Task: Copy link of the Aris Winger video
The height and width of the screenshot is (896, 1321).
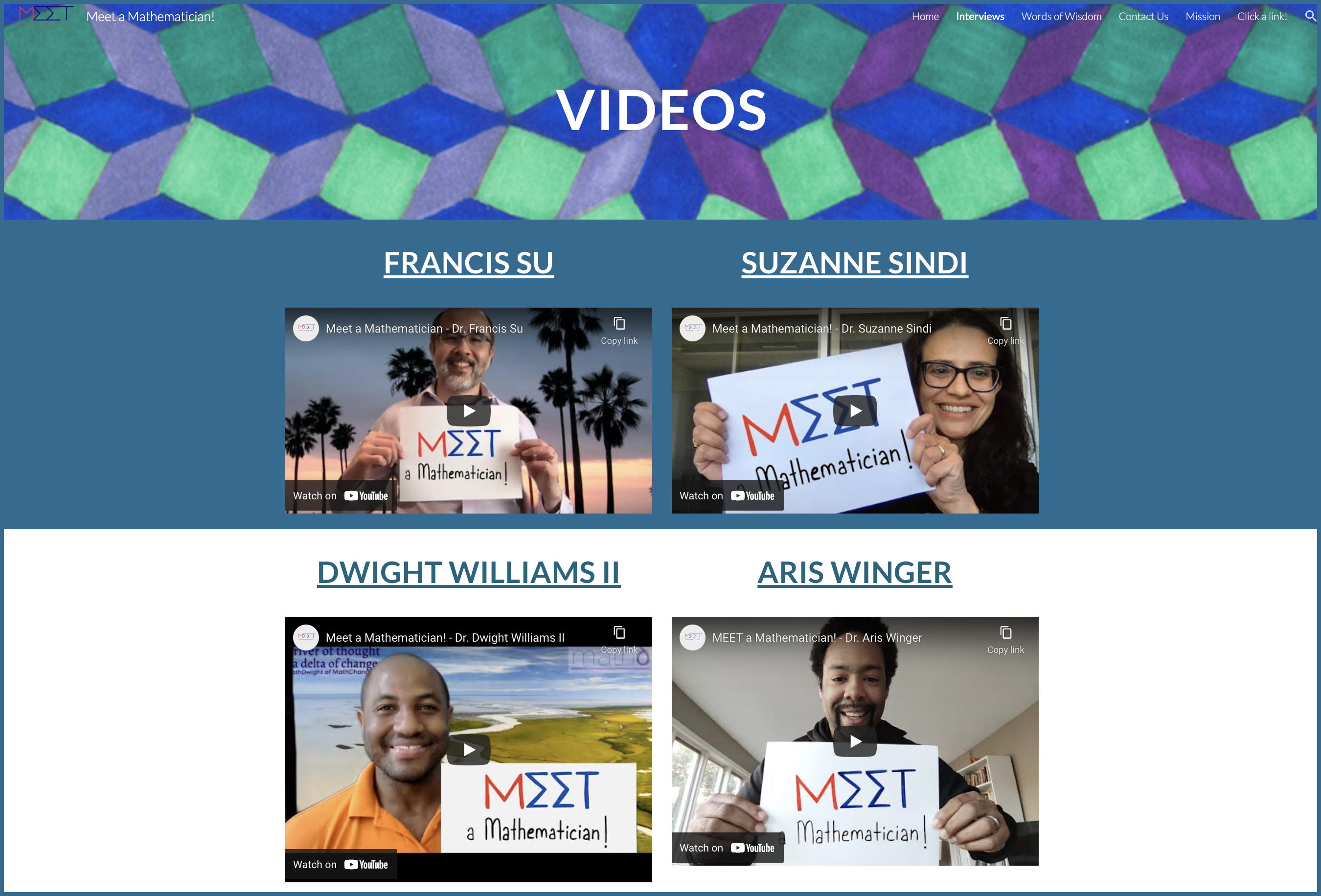Action: coord(1005,640)
